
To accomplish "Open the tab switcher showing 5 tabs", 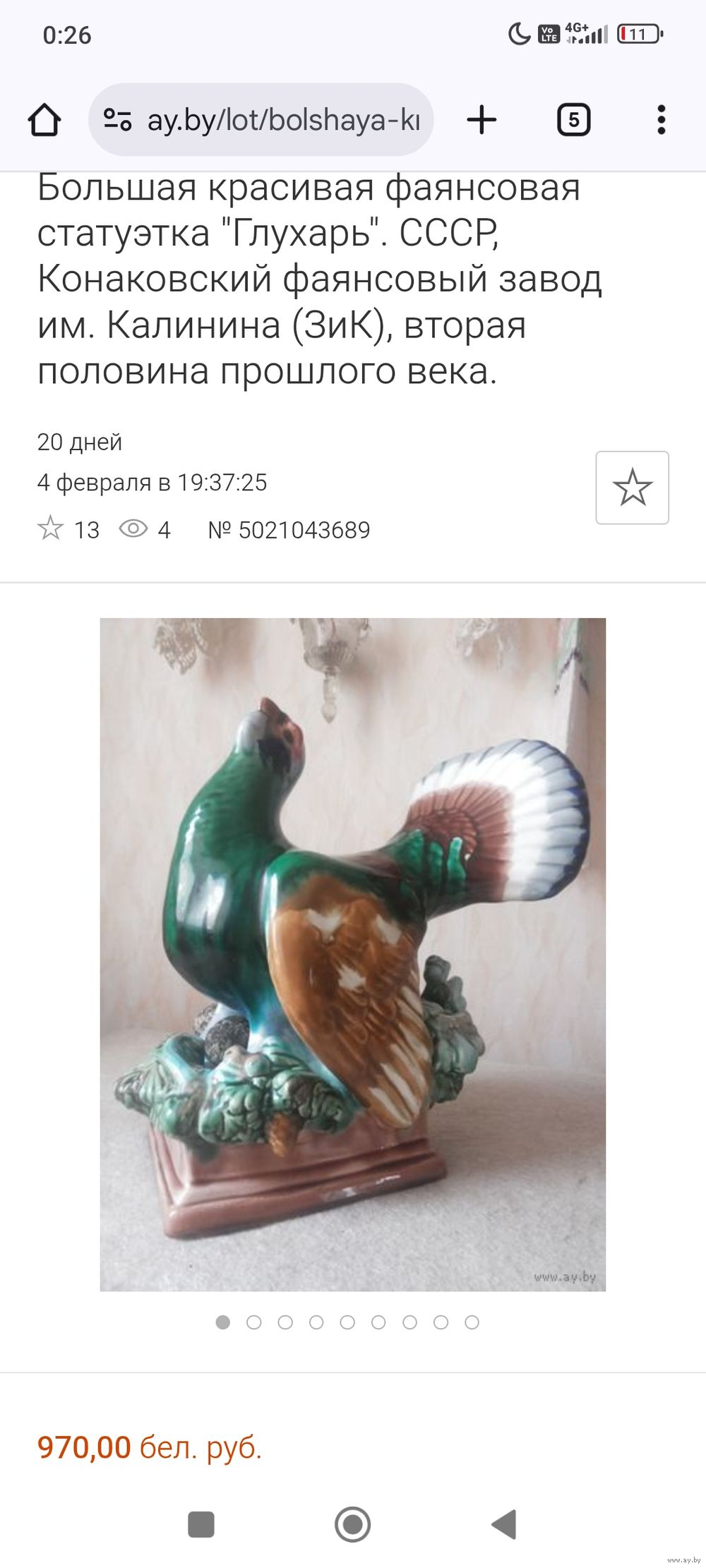I will 573,120.
